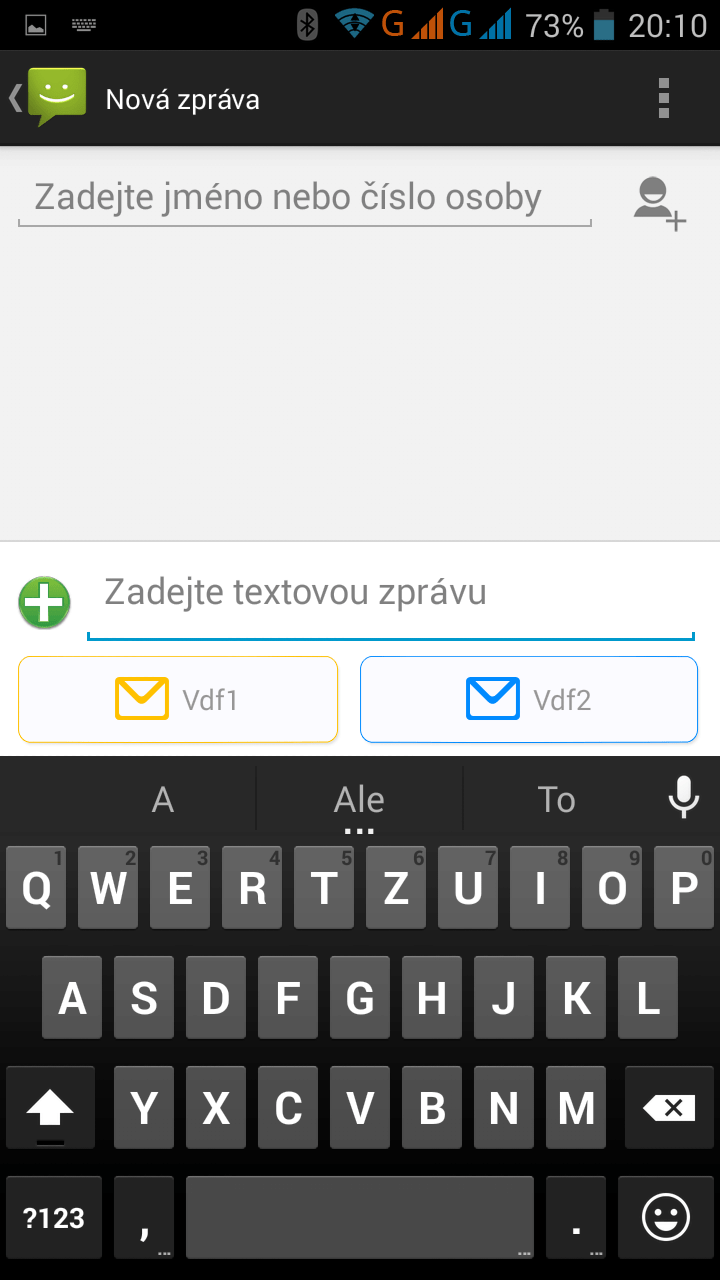
Task: Open the emoji smiley key
Action: [666, 1218]
